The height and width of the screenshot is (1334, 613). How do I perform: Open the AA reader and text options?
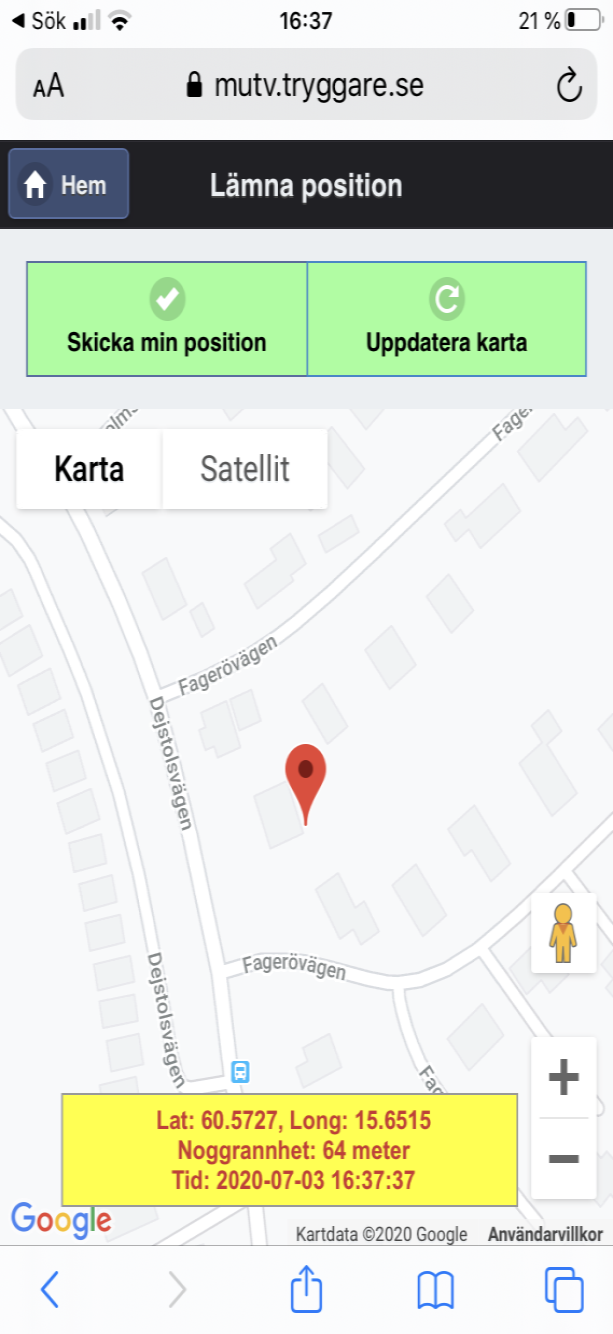[48, 86]
